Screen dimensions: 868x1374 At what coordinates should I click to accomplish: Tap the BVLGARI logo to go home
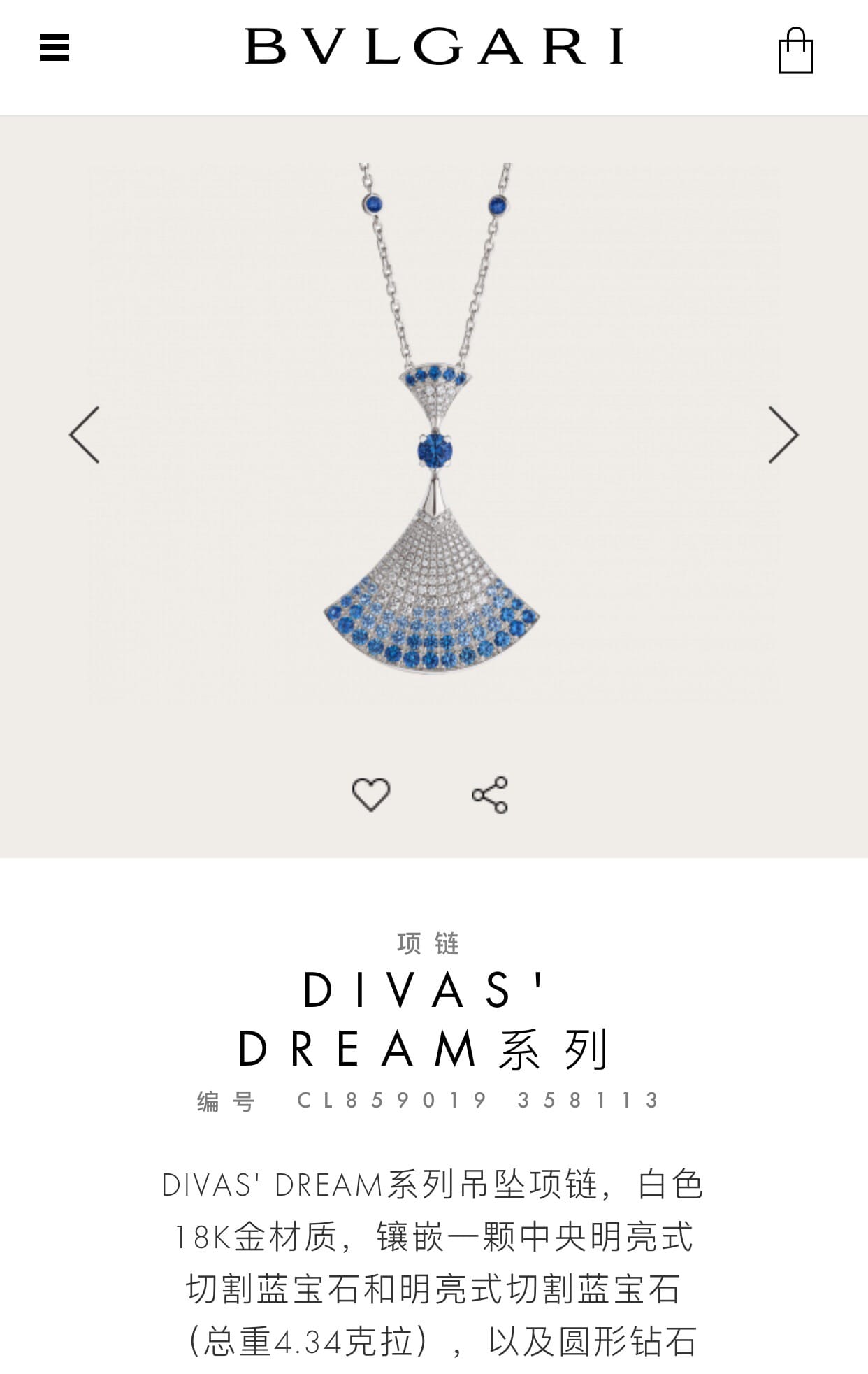pyautogui.click(x=433, y=47)
